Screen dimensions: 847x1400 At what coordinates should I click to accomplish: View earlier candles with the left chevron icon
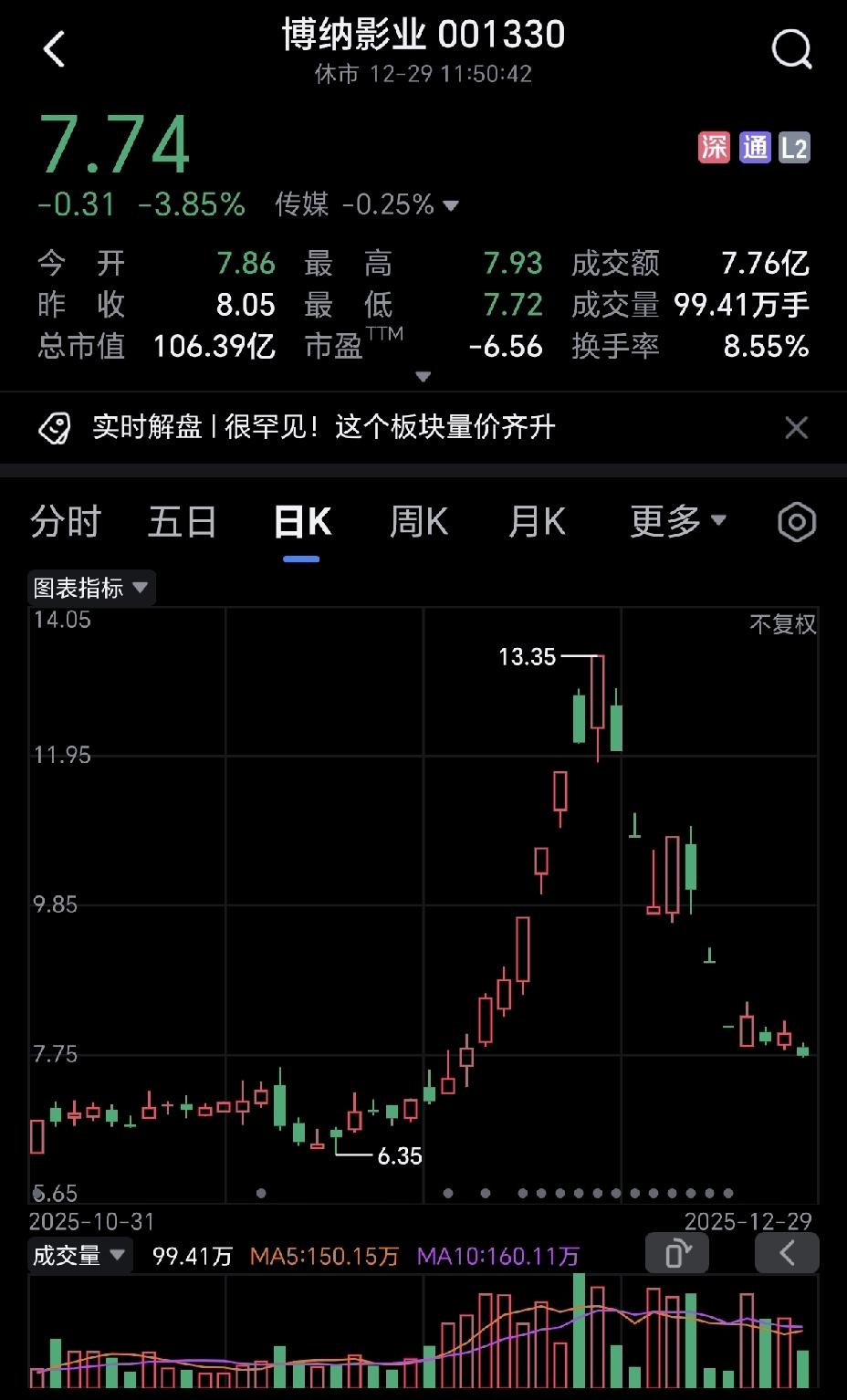pyautogui.click(x=786, y=1253)
